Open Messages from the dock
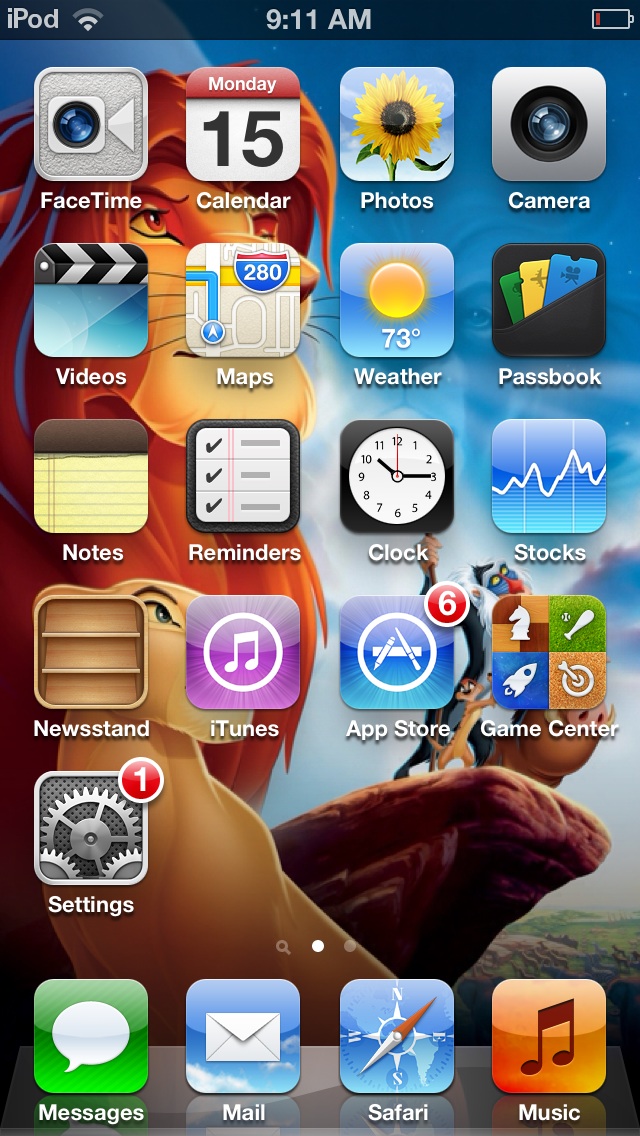The width and height of the screenshot is (640, 1136). click(x=91, y=1036)
